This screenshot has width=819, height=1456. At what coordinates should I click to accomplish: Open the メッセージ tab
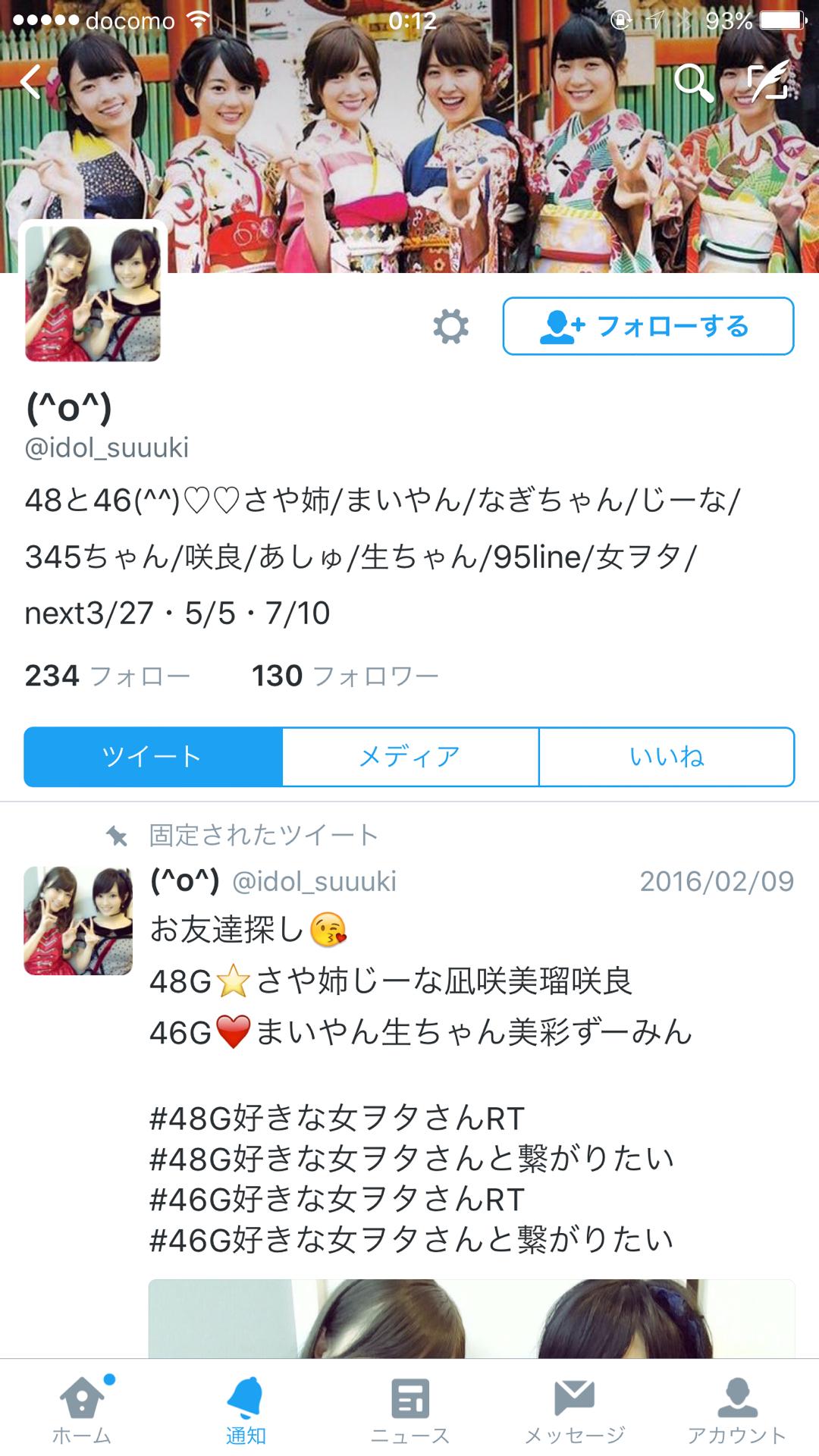574,1412
